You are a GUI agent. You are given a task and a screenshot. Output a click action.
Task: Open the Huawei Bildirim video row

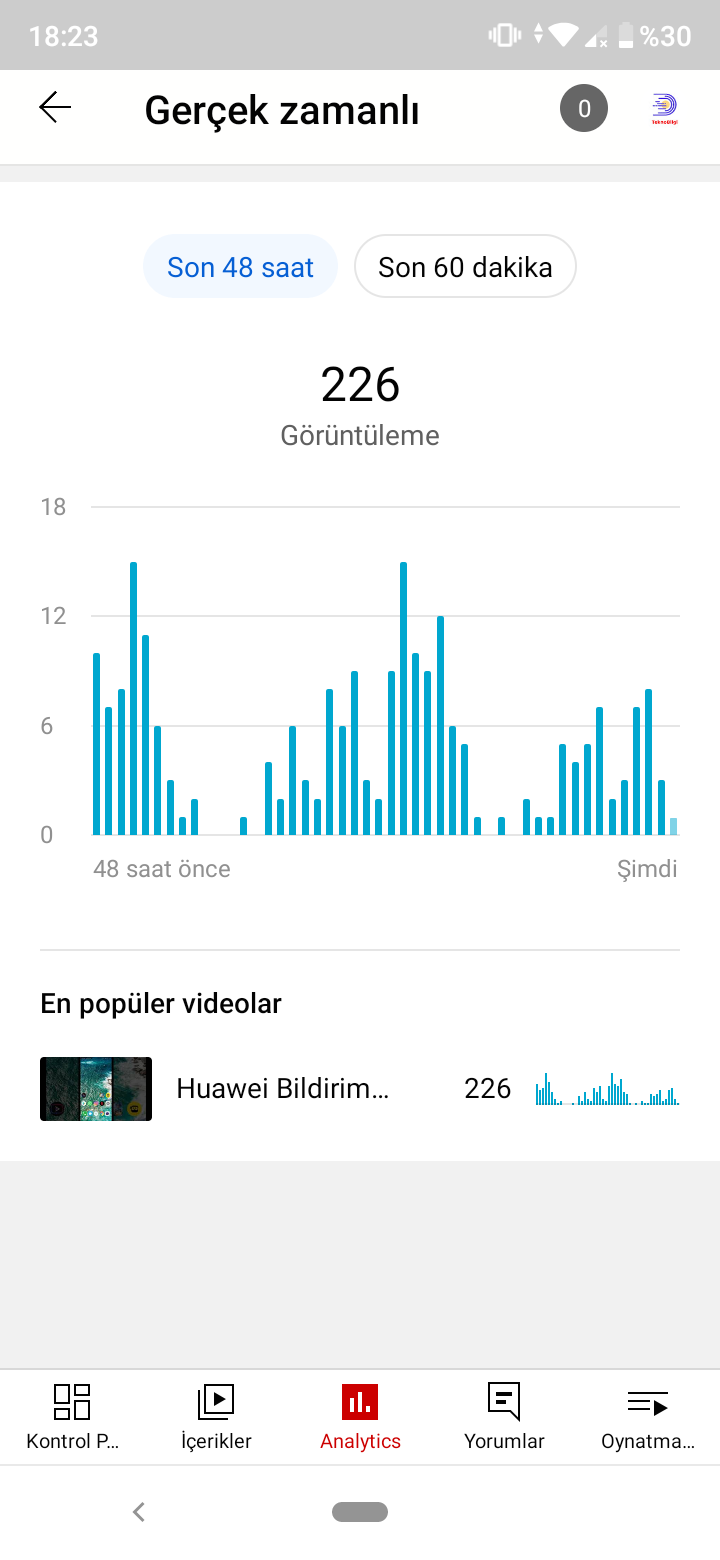click(x=360, y=1089)
